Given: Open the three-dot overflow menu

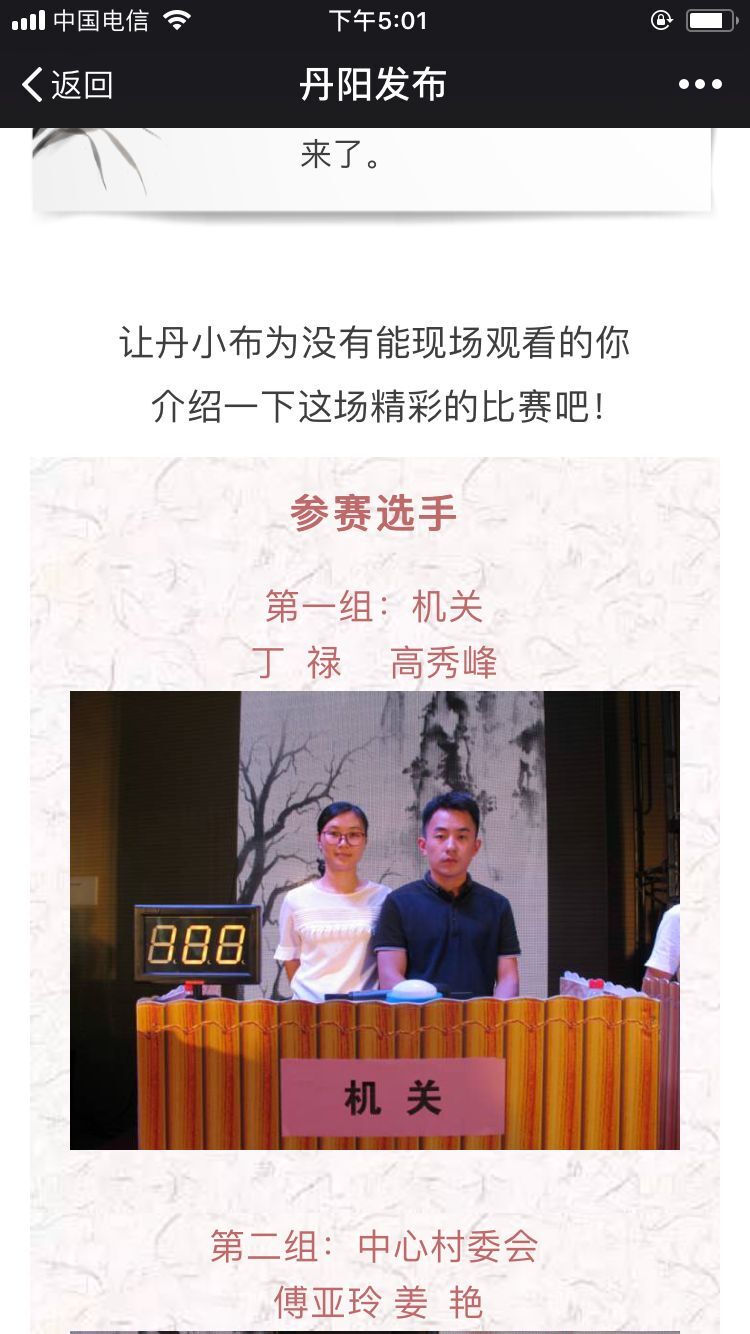Looking at the screenshot, I should point(700,85).
